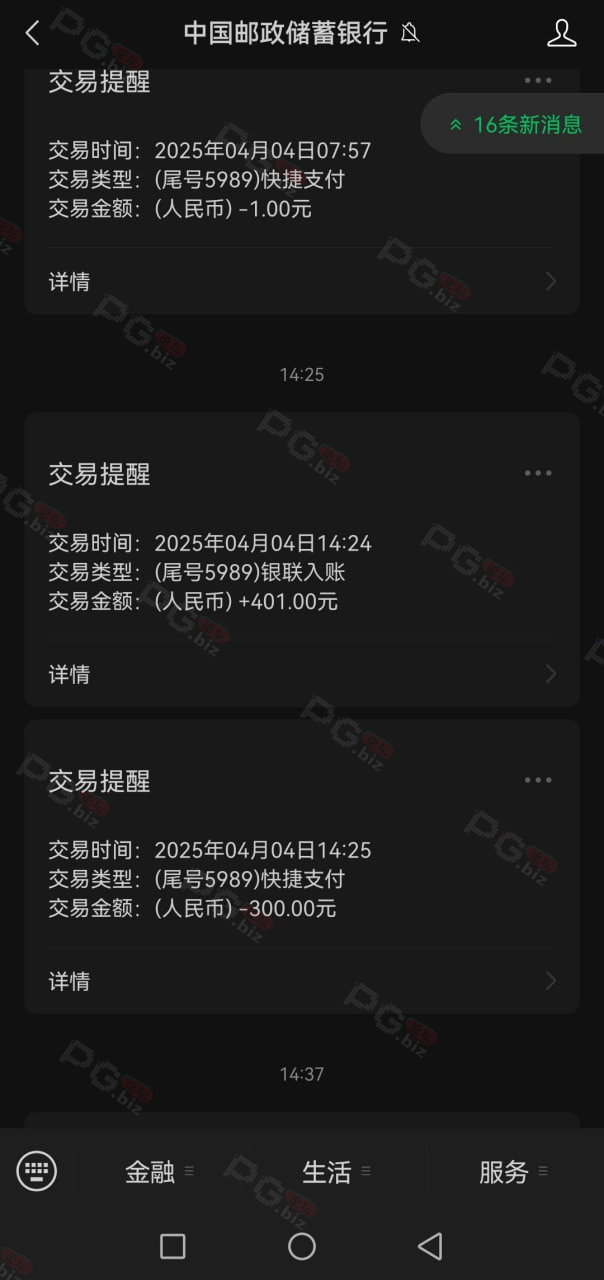Expand the 生活 menu
Image resolution: width=604 pixels, height=1280 pixels.
(337, 1172)
